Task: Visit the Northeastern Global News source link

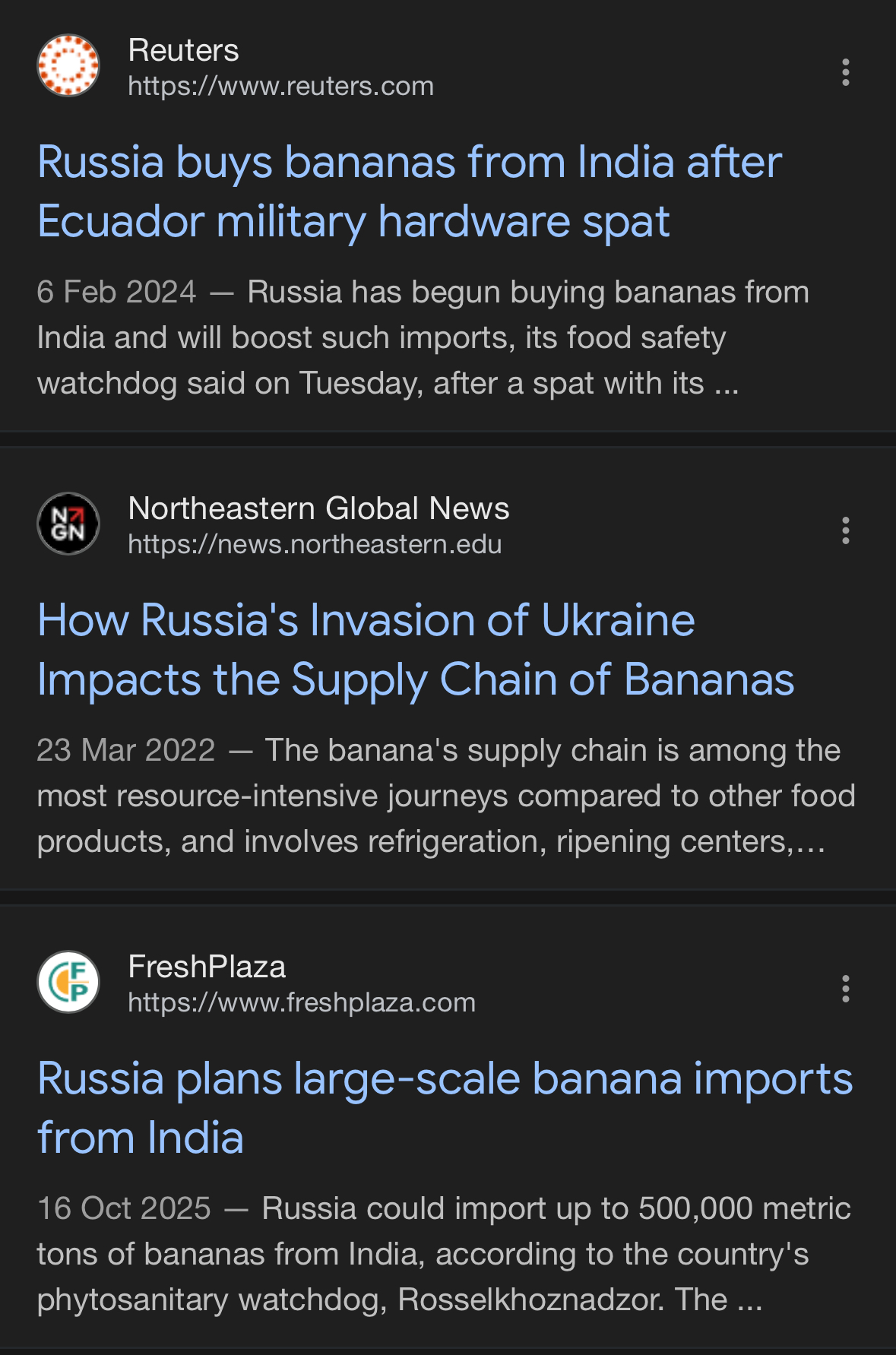Action: pos(315,544)
